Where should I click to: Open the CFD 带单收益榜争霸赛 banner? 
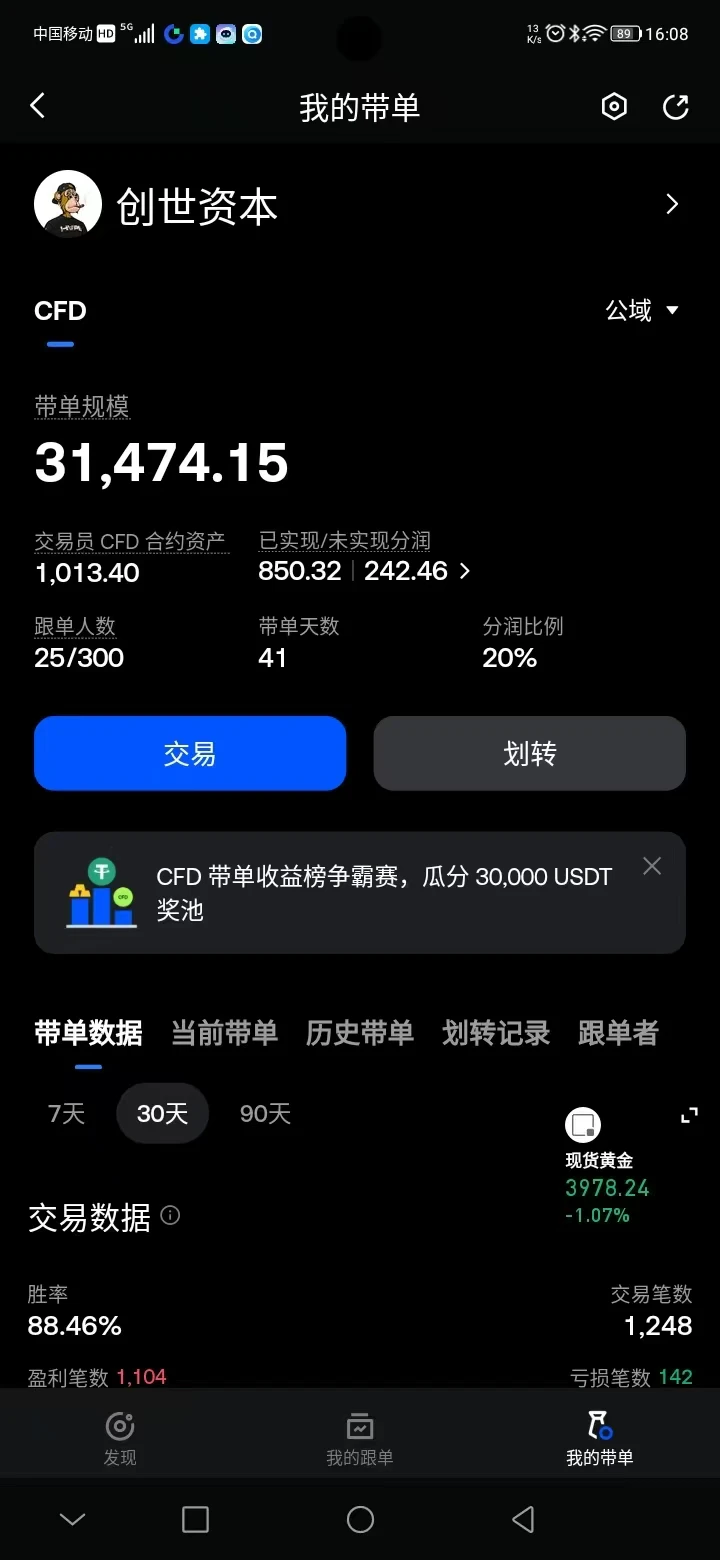[360, 893]
